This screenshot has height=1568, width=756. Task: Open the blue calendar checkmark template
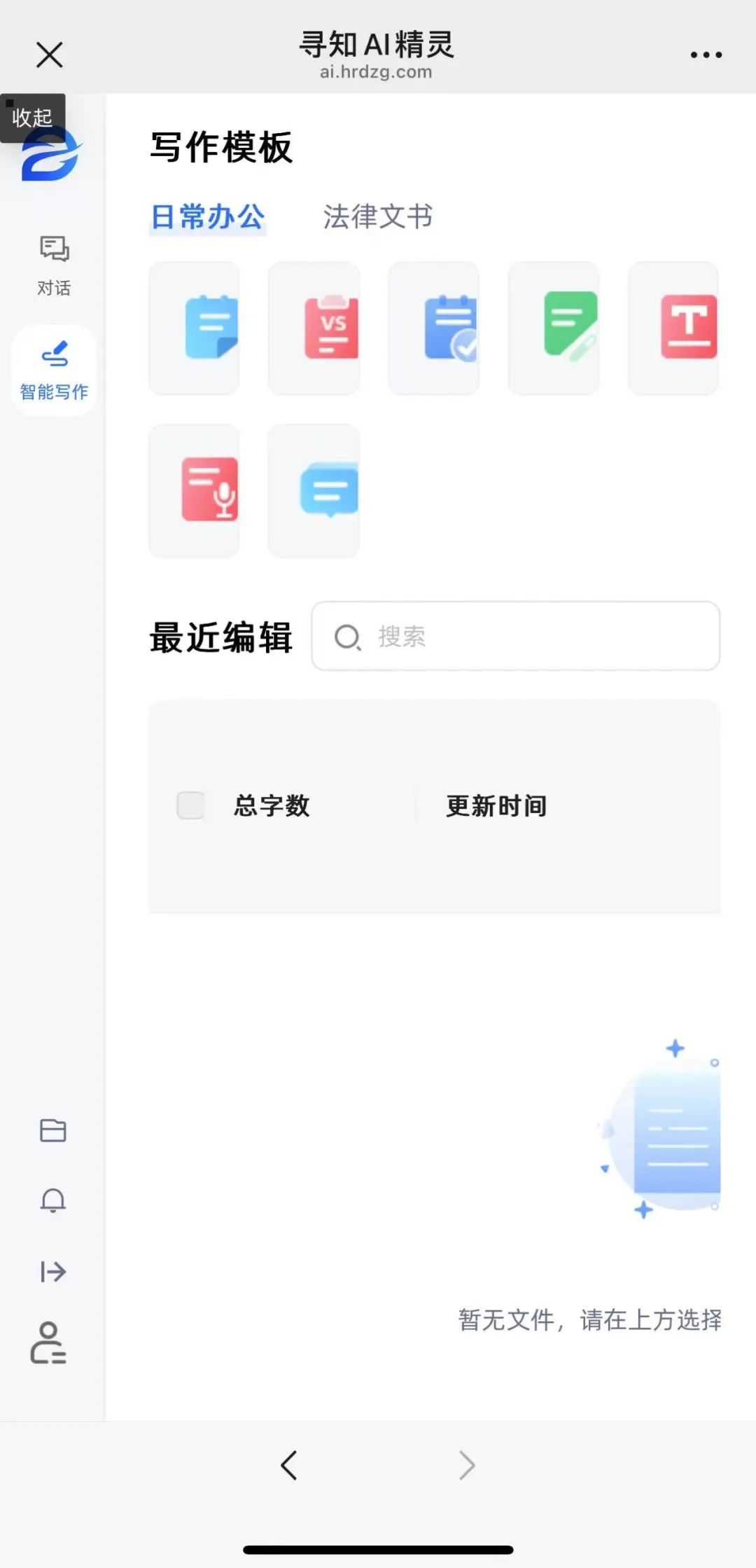(x=434, y=328)
